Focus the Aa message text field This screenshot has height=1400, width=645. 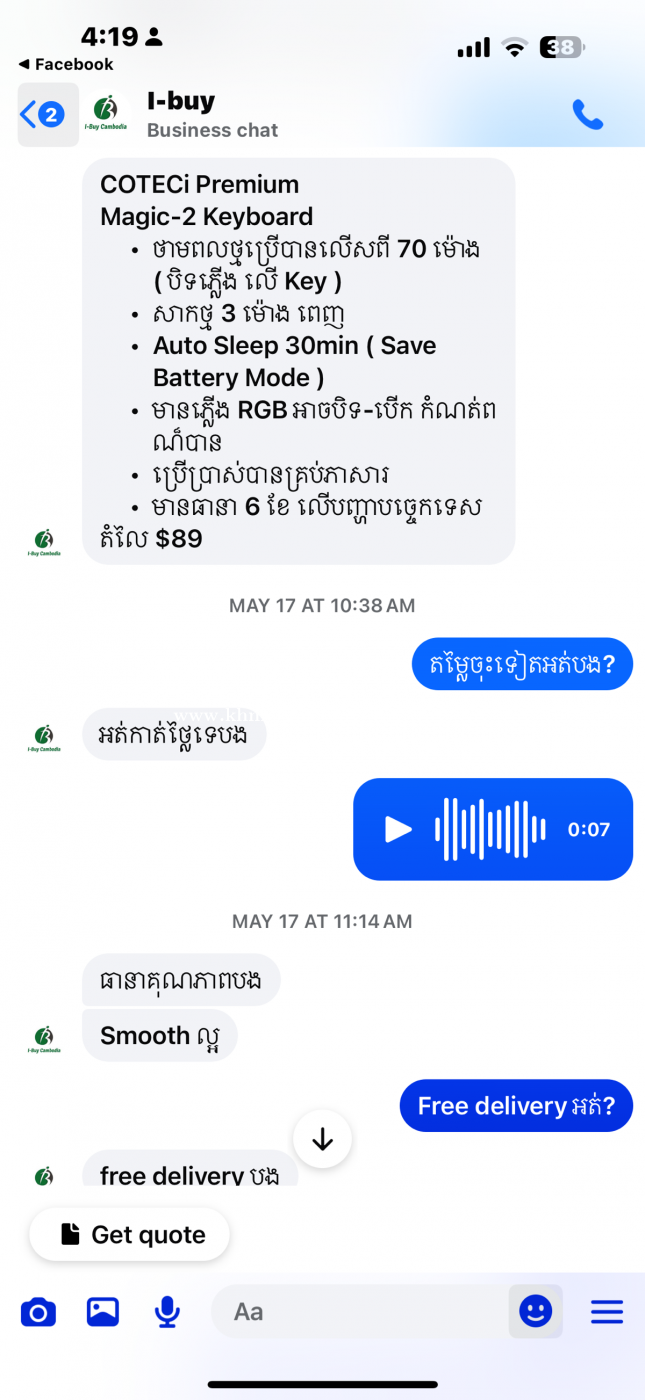click(x=358, y=1311)
